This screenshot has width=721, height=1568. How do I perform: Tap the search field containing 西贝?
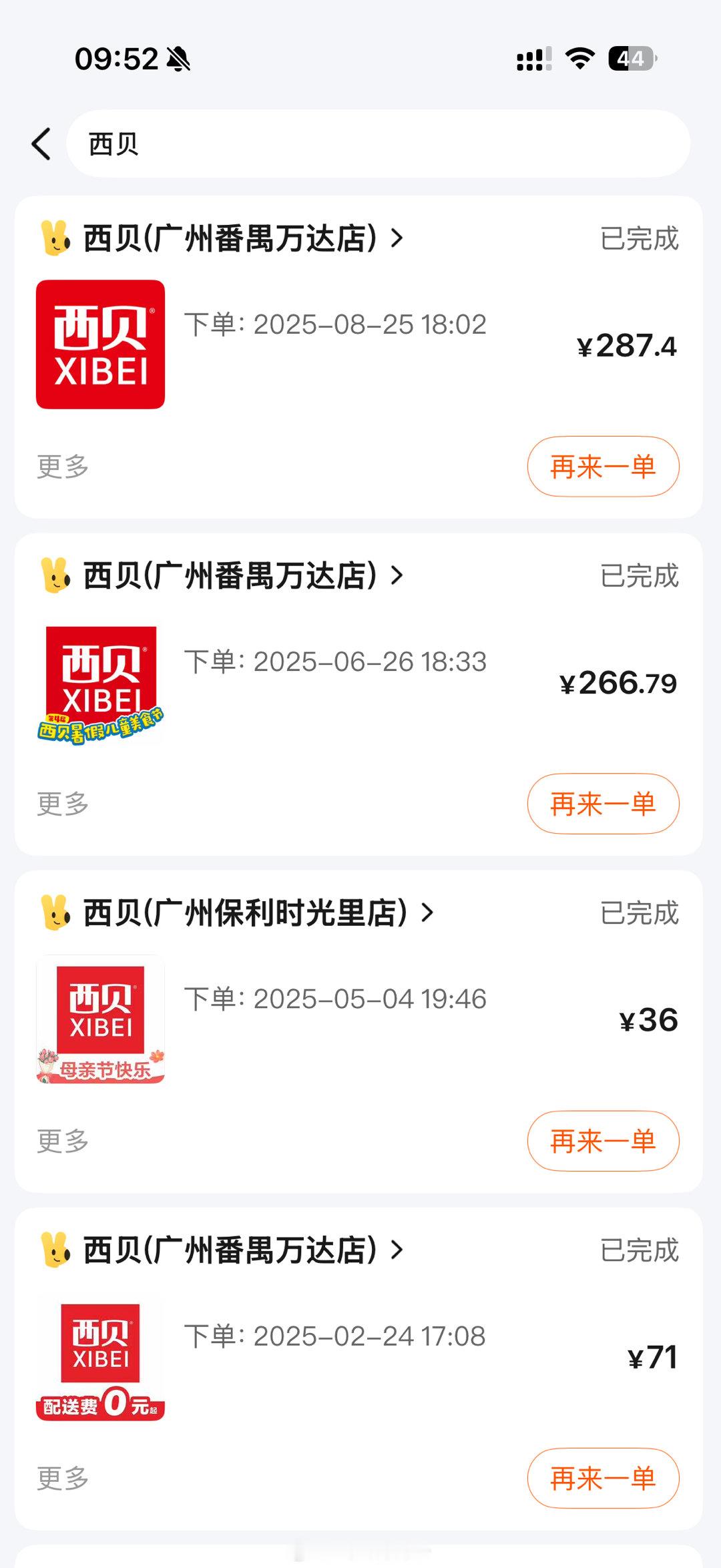[378, 144]
